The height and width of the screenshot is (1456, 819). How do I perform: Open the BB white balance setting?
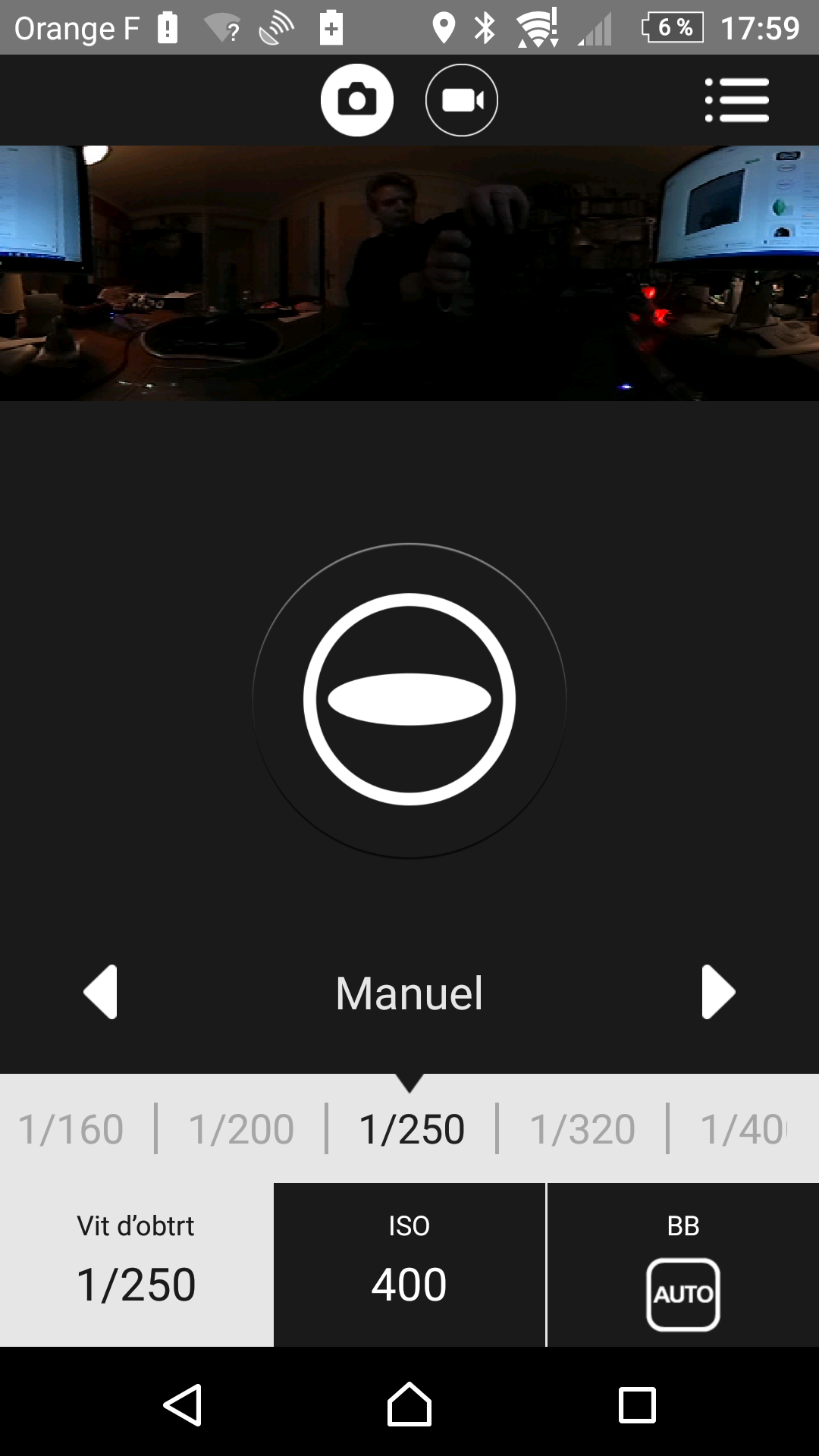[x=682, y=1265]
